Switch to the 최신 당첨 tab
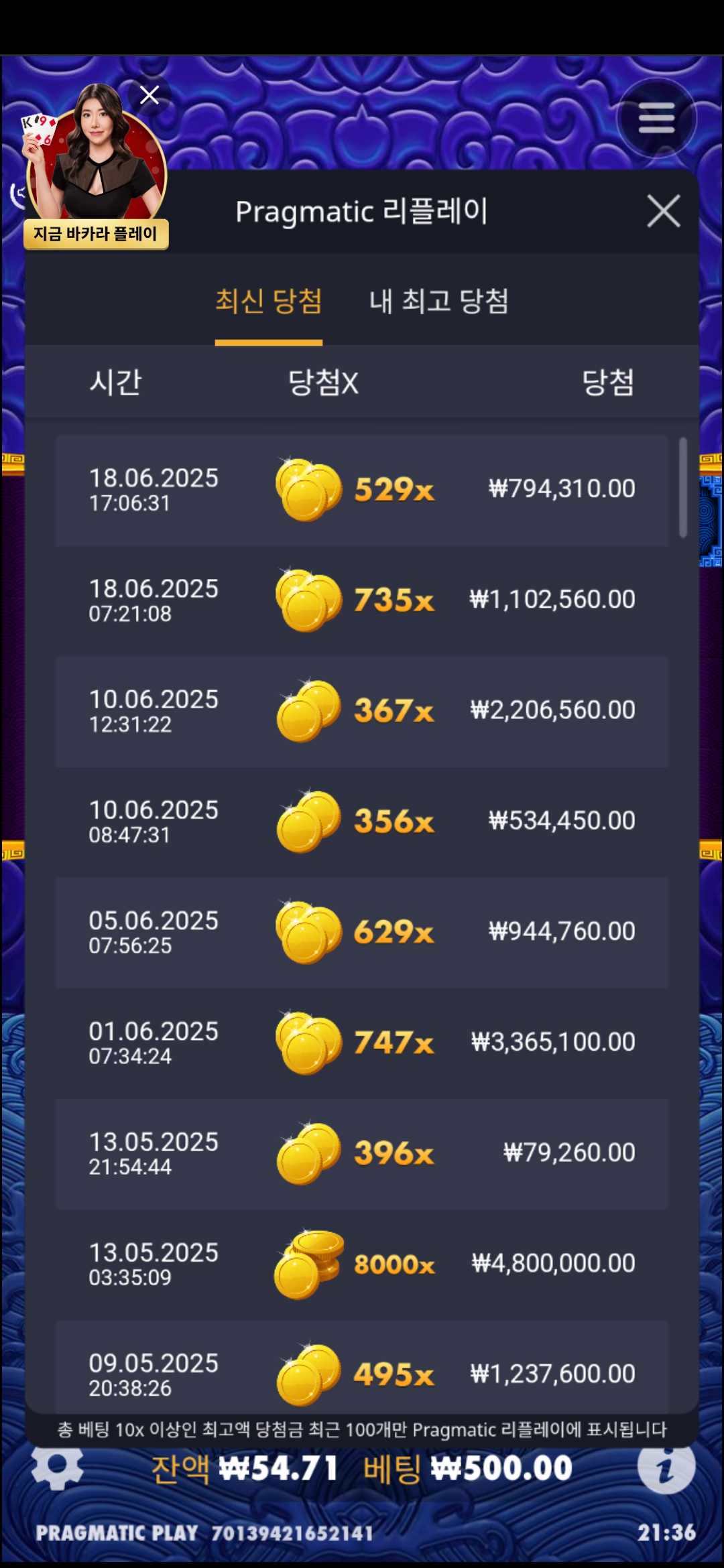Image resolution: width=724 pixels, height=1568 pixels. tap(268, 302)
